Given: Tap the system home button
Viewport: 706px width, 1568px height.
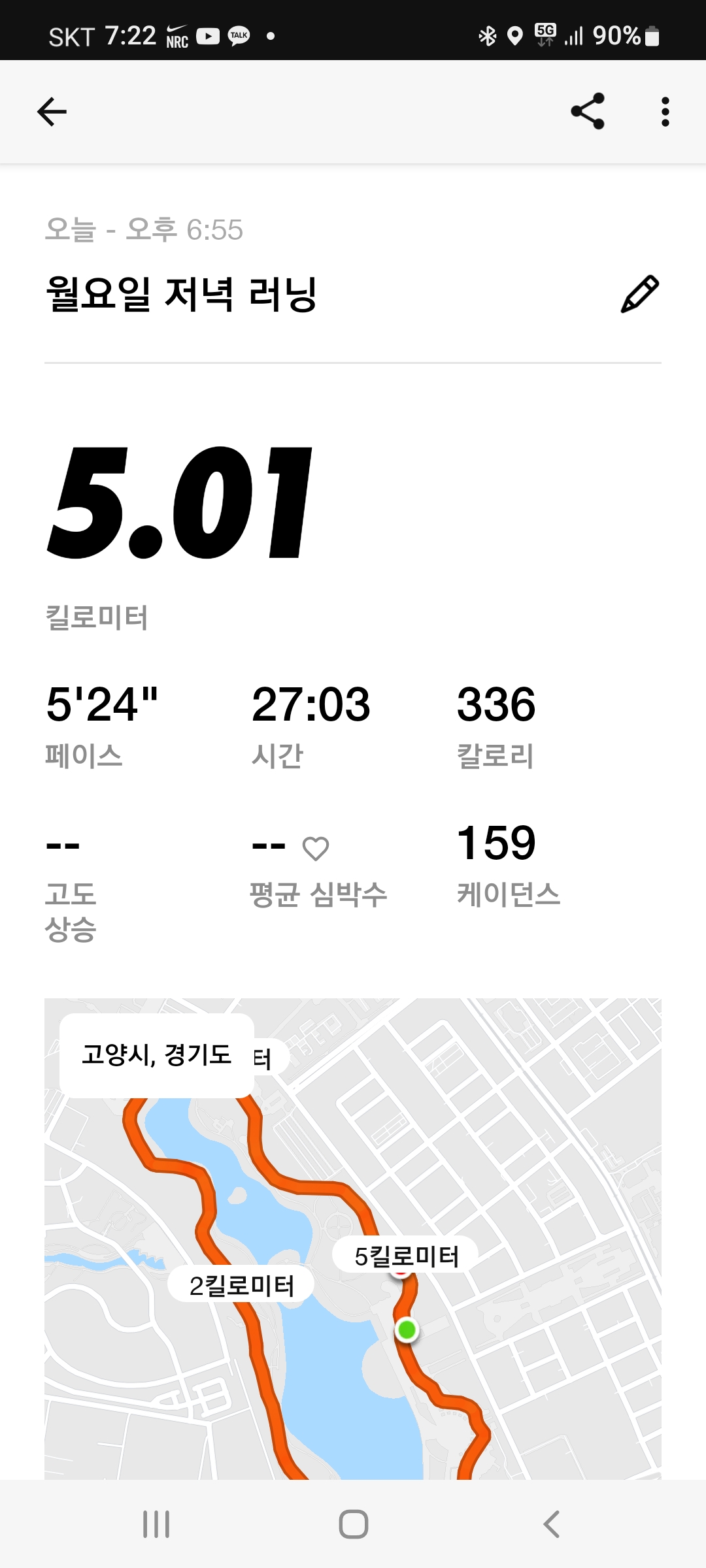Looking at the screenshot, I should tap(353, 1524).
